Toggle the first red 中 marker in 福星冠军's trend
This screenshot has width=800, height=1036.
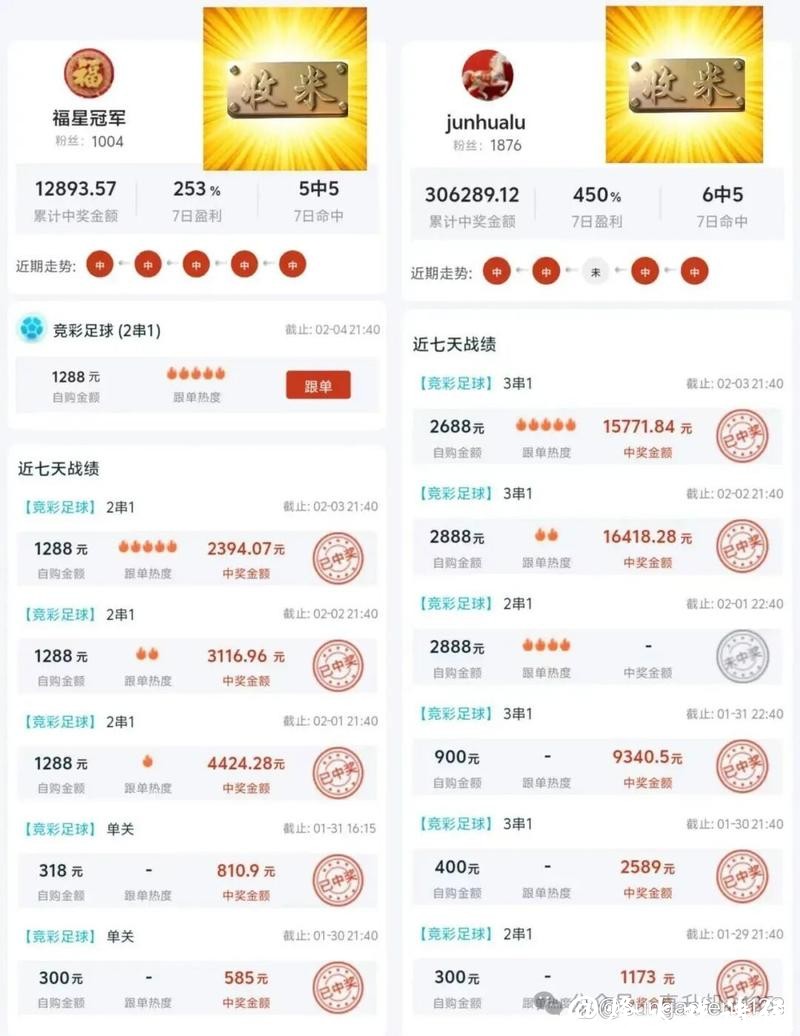point(99,264)
